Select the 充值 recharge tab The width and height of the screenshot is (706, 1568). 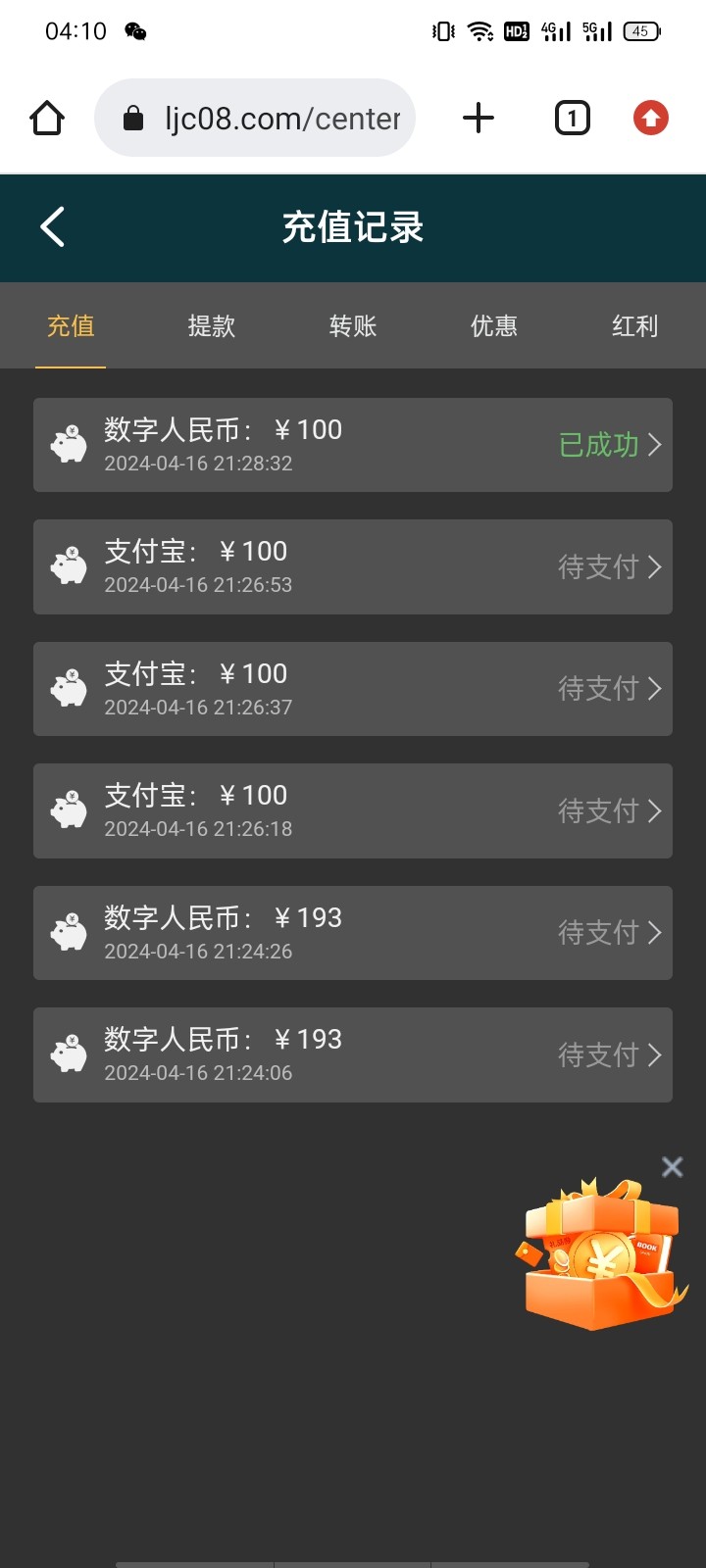(x=71, y=326)
